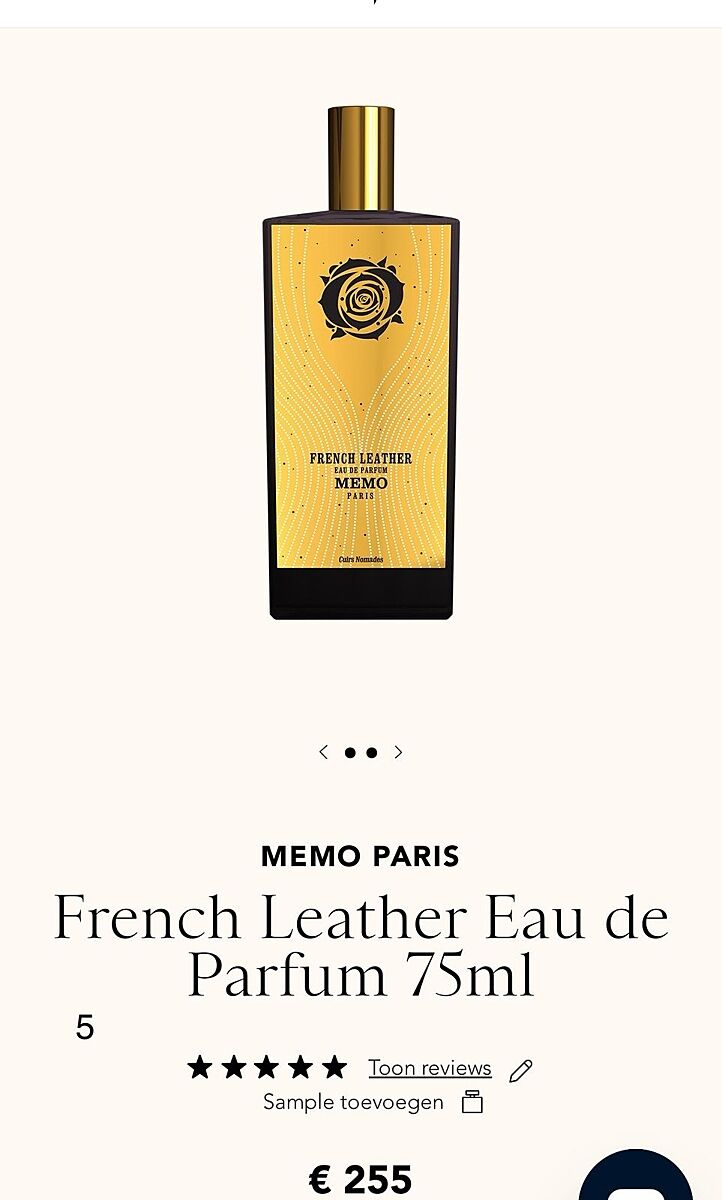Image resolution: width=722 pixels, height=1200 pixels.
Task: Open the chat bubble button
Action: coord(638,1180)
